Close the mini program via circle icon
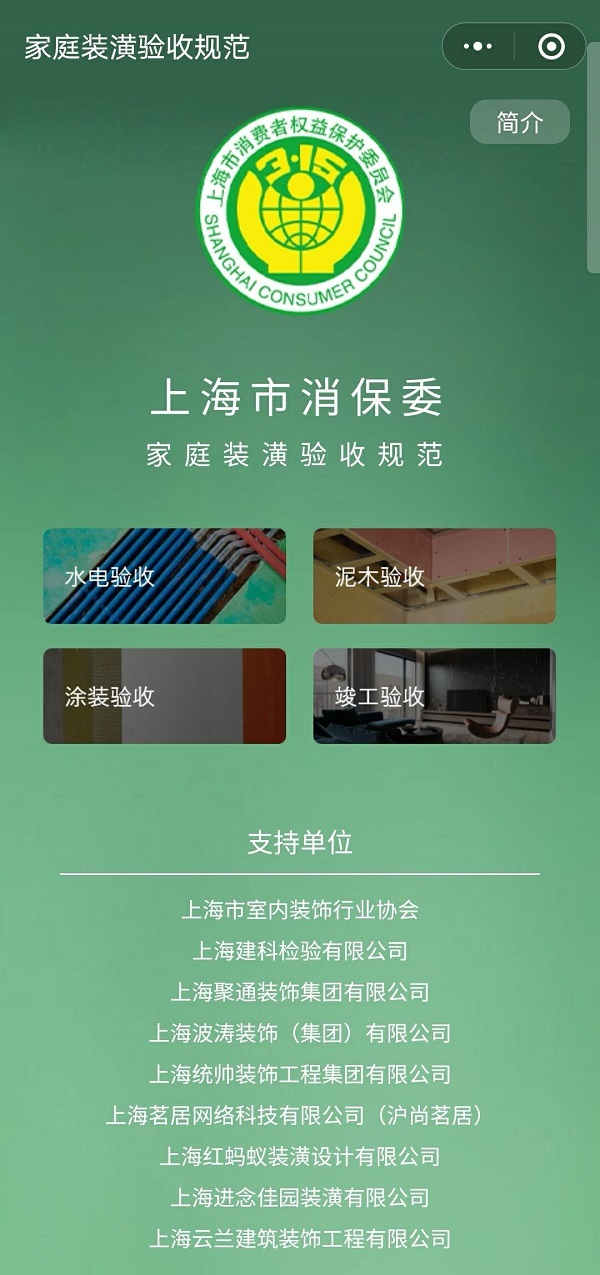 [551, 47]
